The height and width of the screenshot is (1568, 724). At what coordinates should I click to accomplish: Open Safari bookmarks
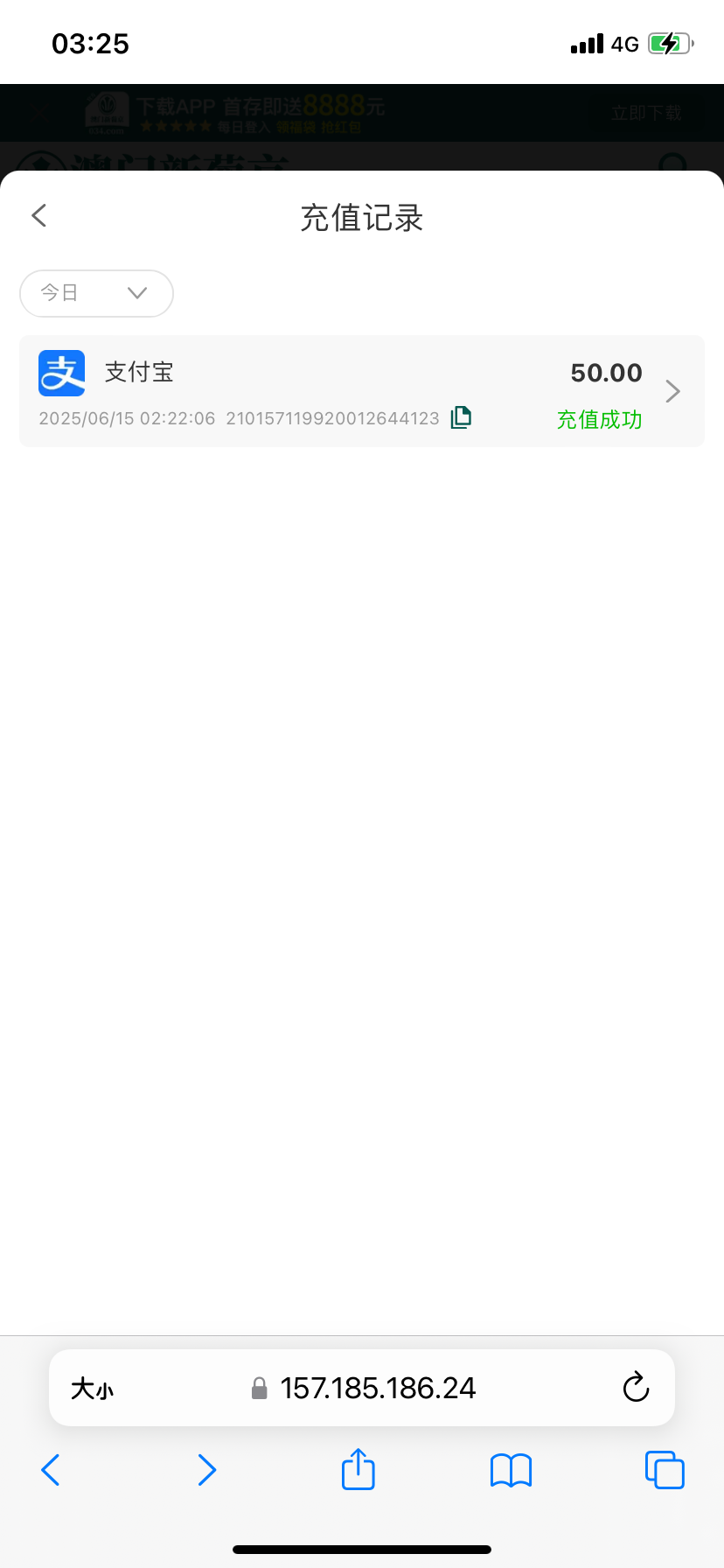[512, 1470]
